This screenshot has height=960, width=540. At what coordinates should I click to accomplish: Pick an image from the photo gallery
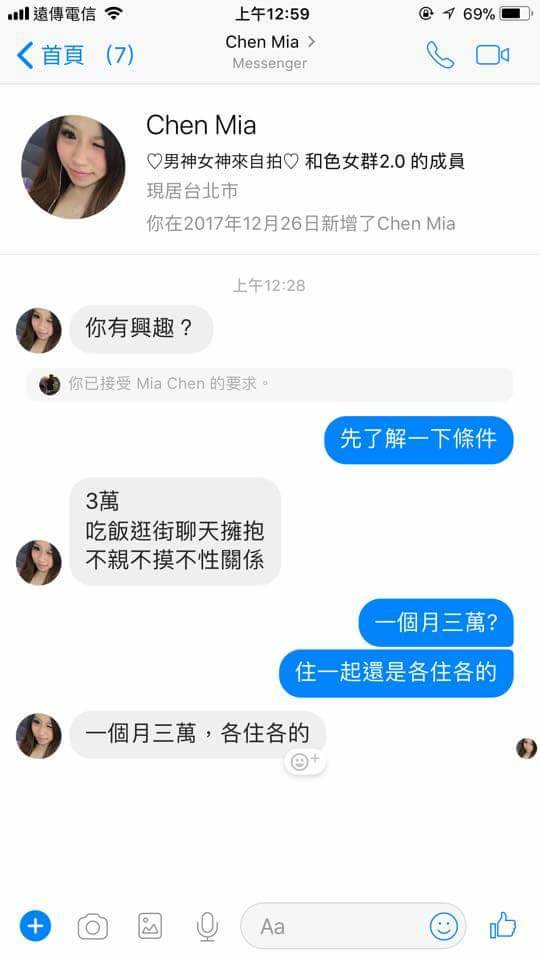(x=150, y=926)
